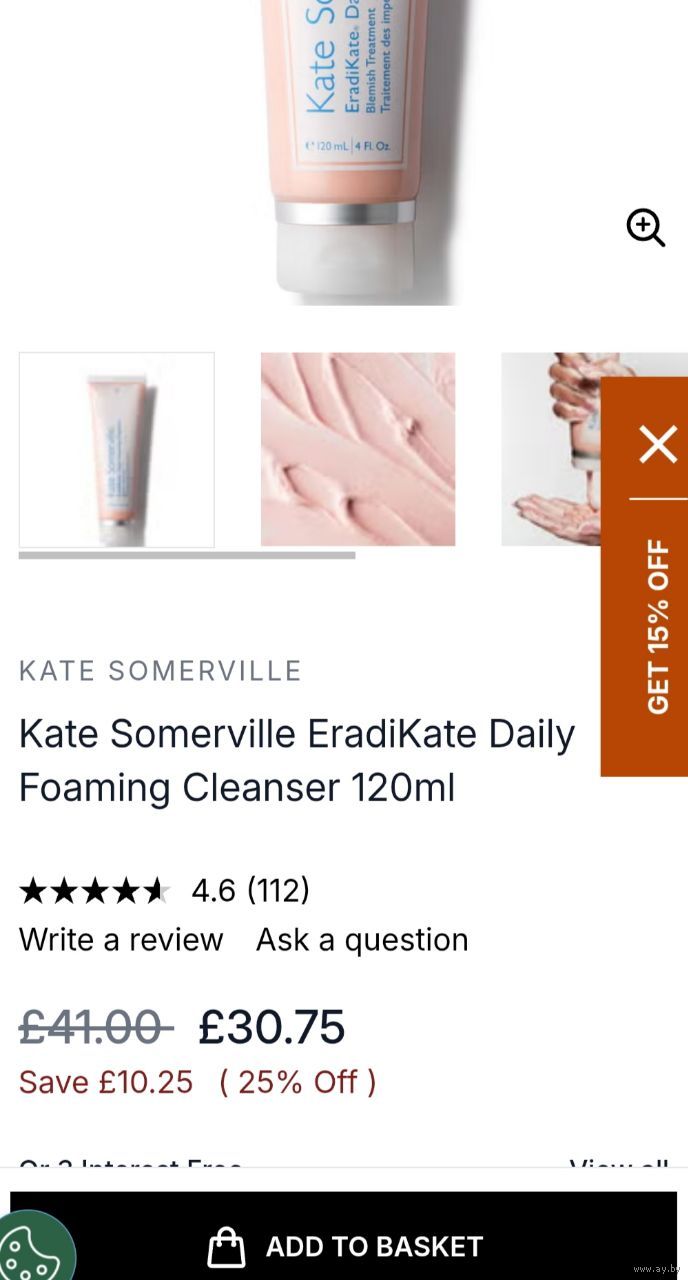Open the 4.6 star ratings

[165, 890]
